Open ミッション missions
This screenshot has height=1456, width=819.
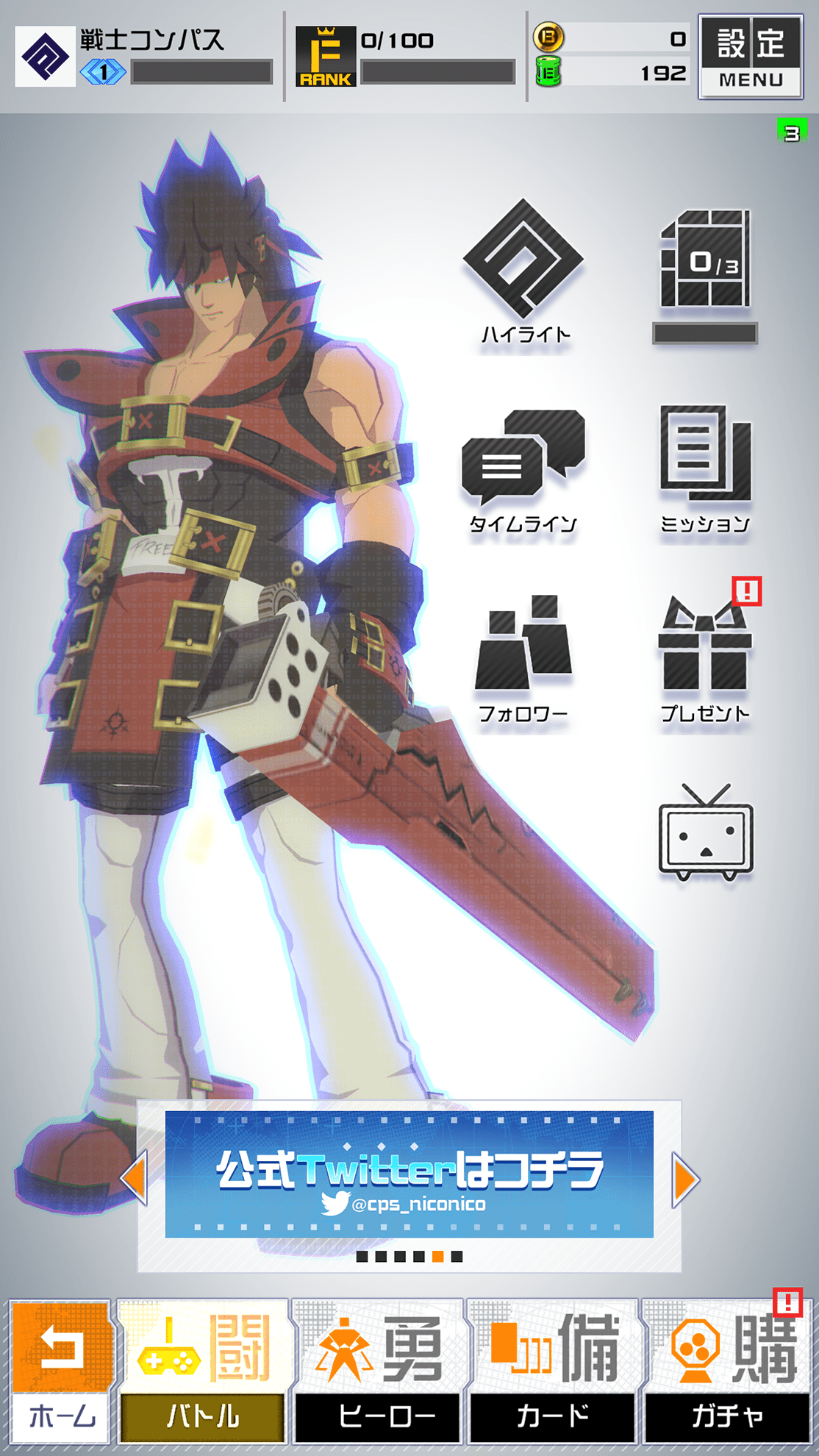point(705,468)
